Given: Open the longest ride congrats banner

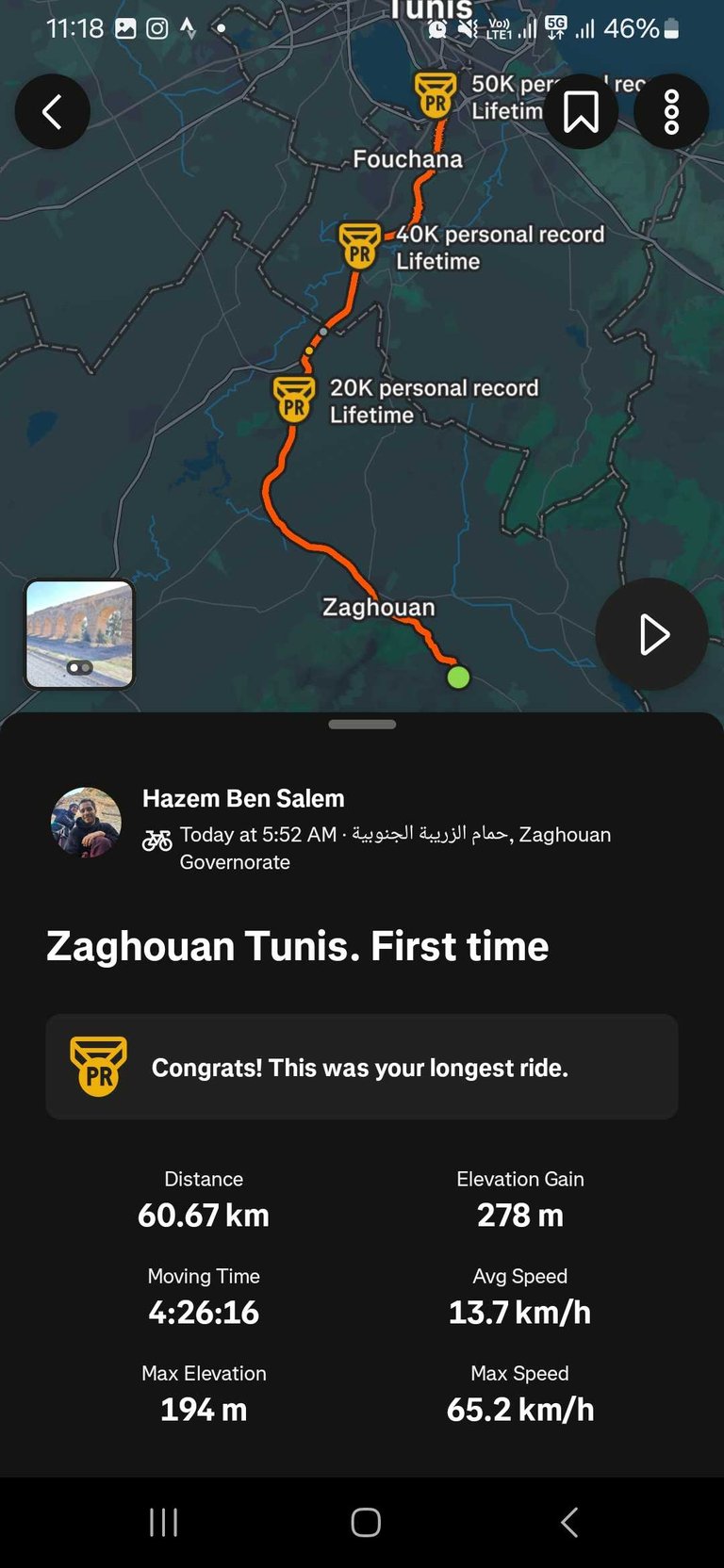Looking at the screenshot, I should pyautogui.click(x=362, y=1067).
